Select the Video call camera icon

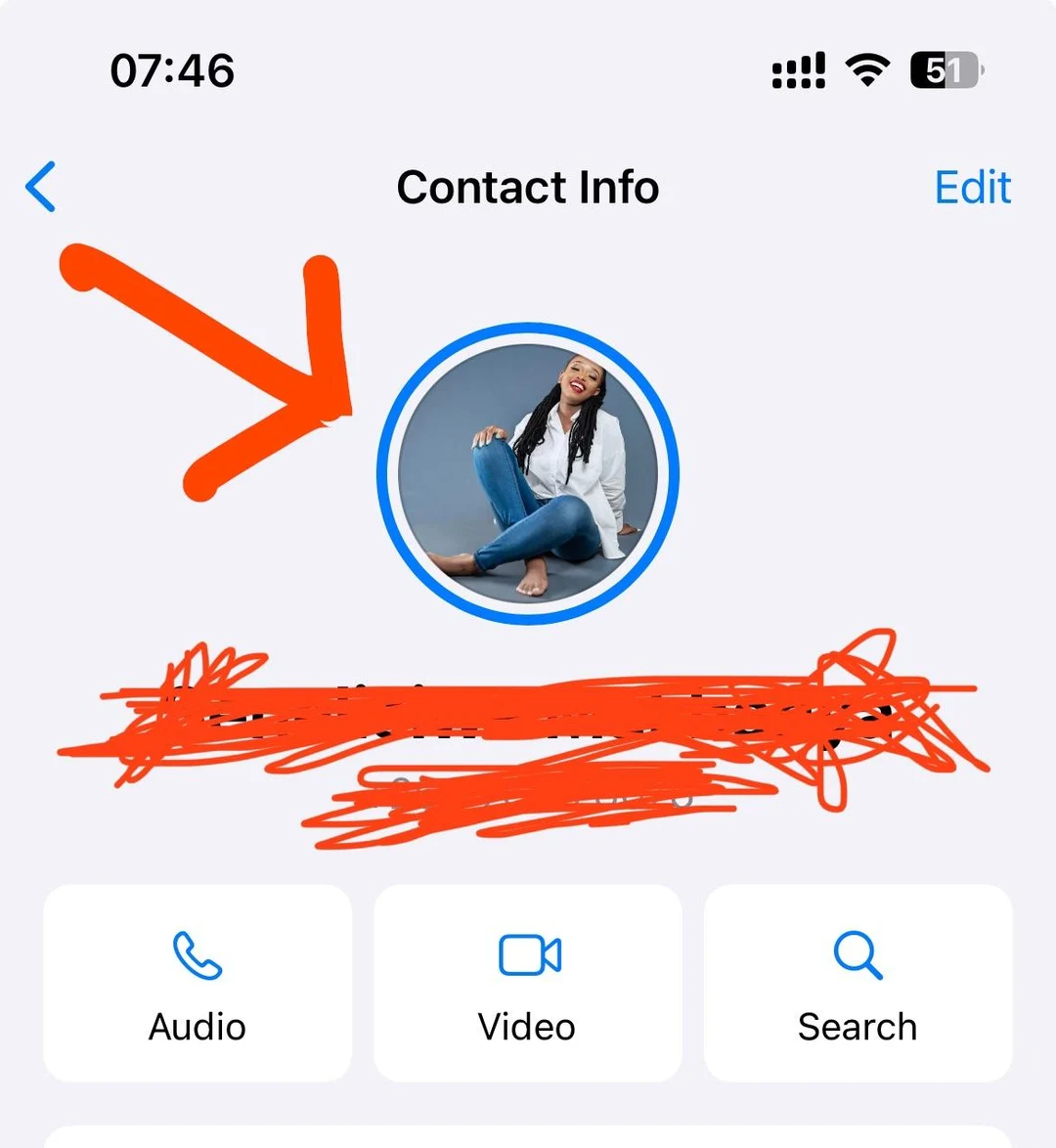pyautogui.click(x=527, y=953)
